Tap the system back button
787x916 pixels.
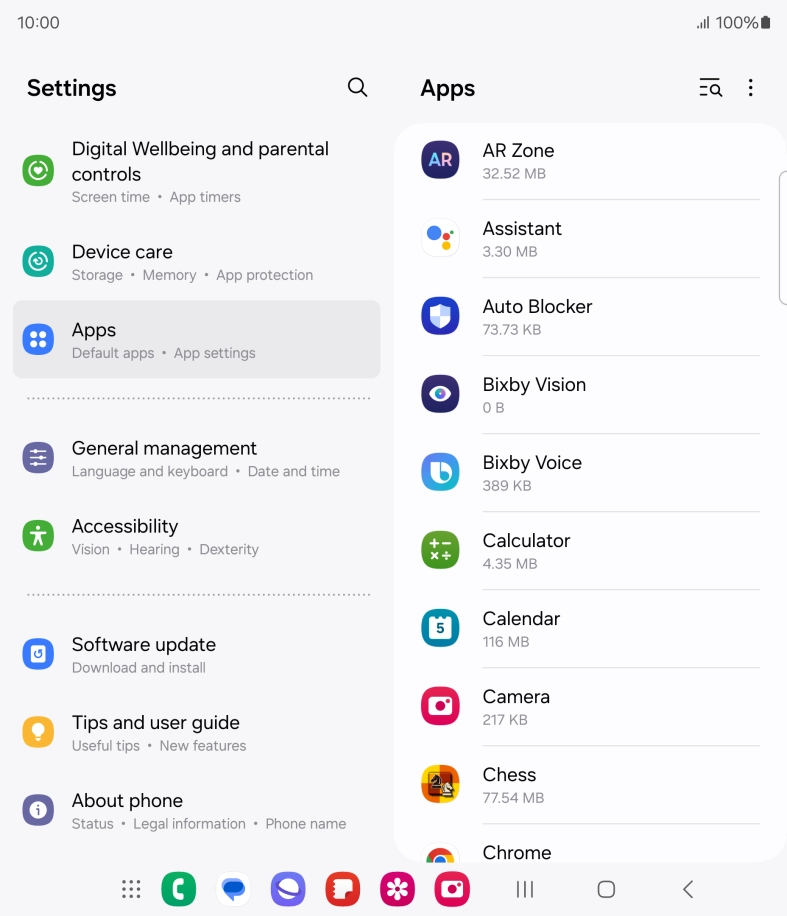point(688,889)
